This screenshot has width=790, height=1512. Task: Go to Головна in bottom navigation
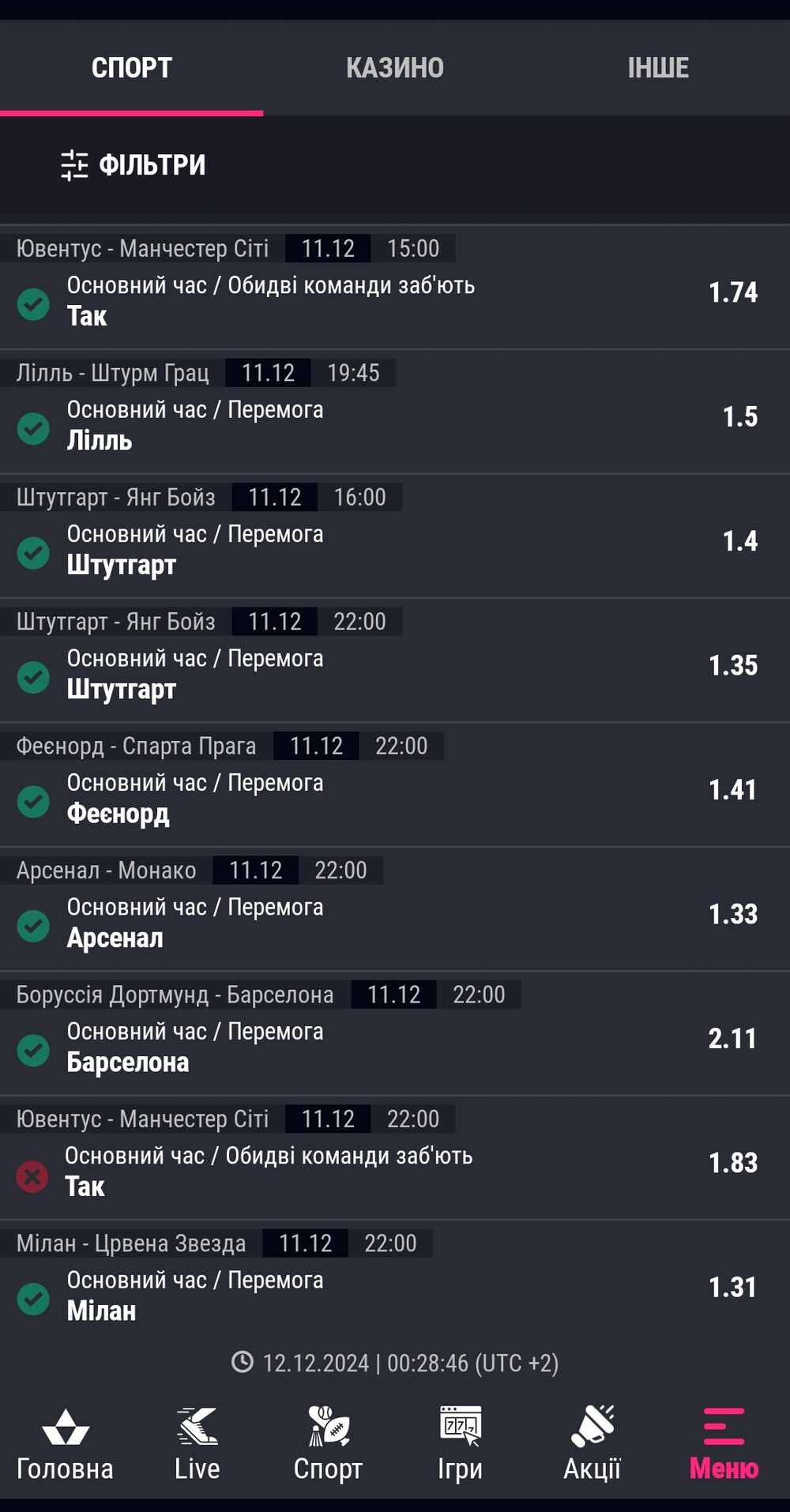65,1443
